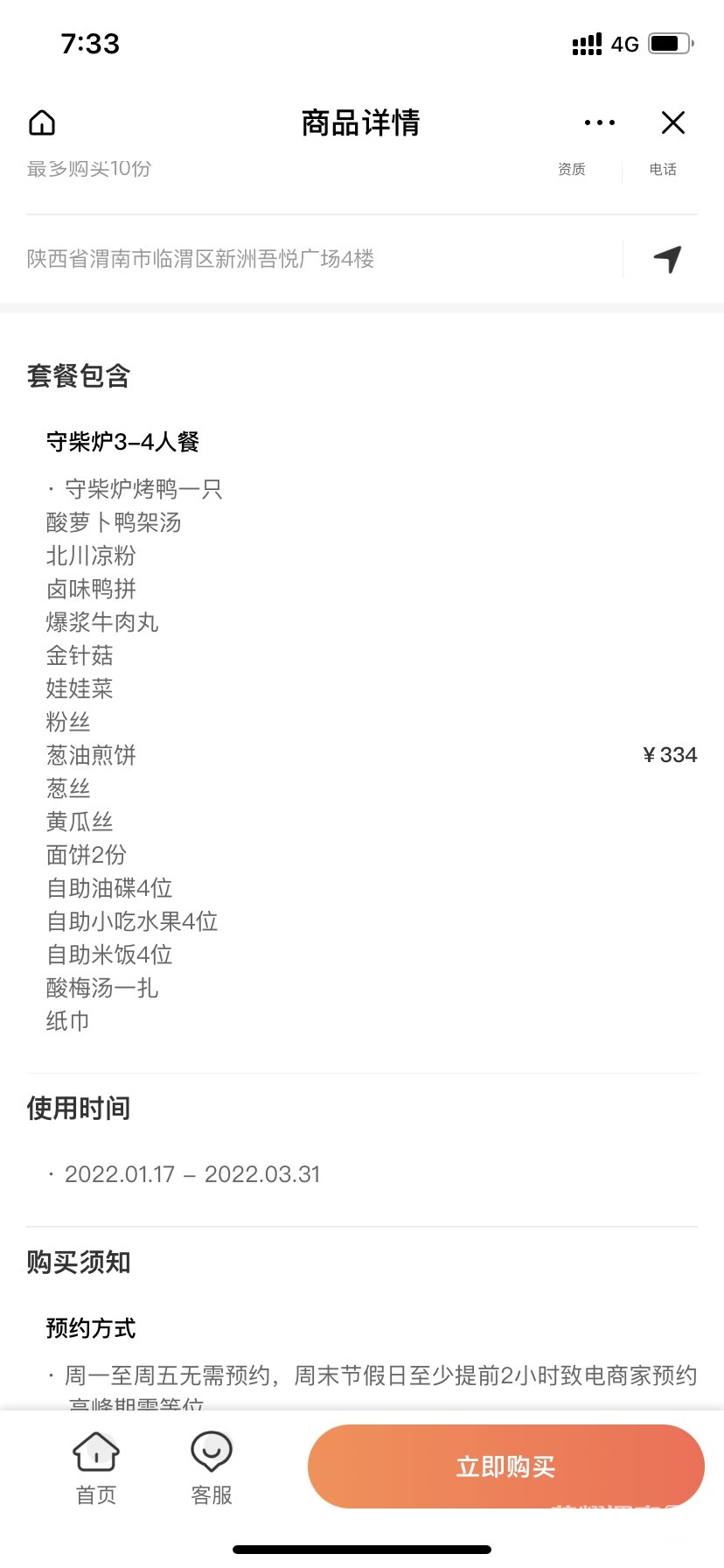Screen dimensions: 724x1568
Task: View the merchant 资质 info
Action: (572, 170)
